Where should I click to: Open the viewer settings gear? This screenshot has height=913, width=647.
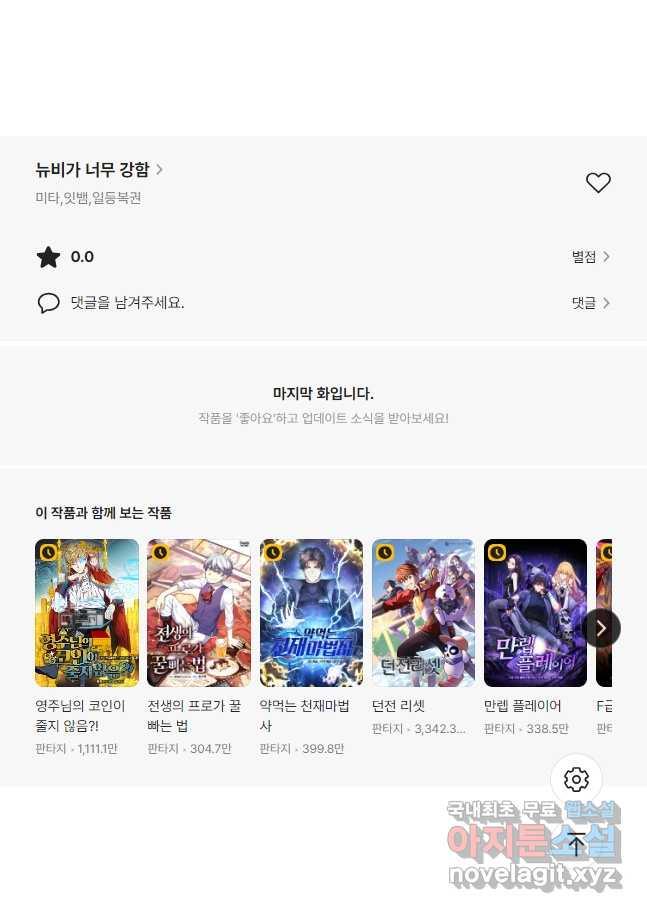point(576,780)
